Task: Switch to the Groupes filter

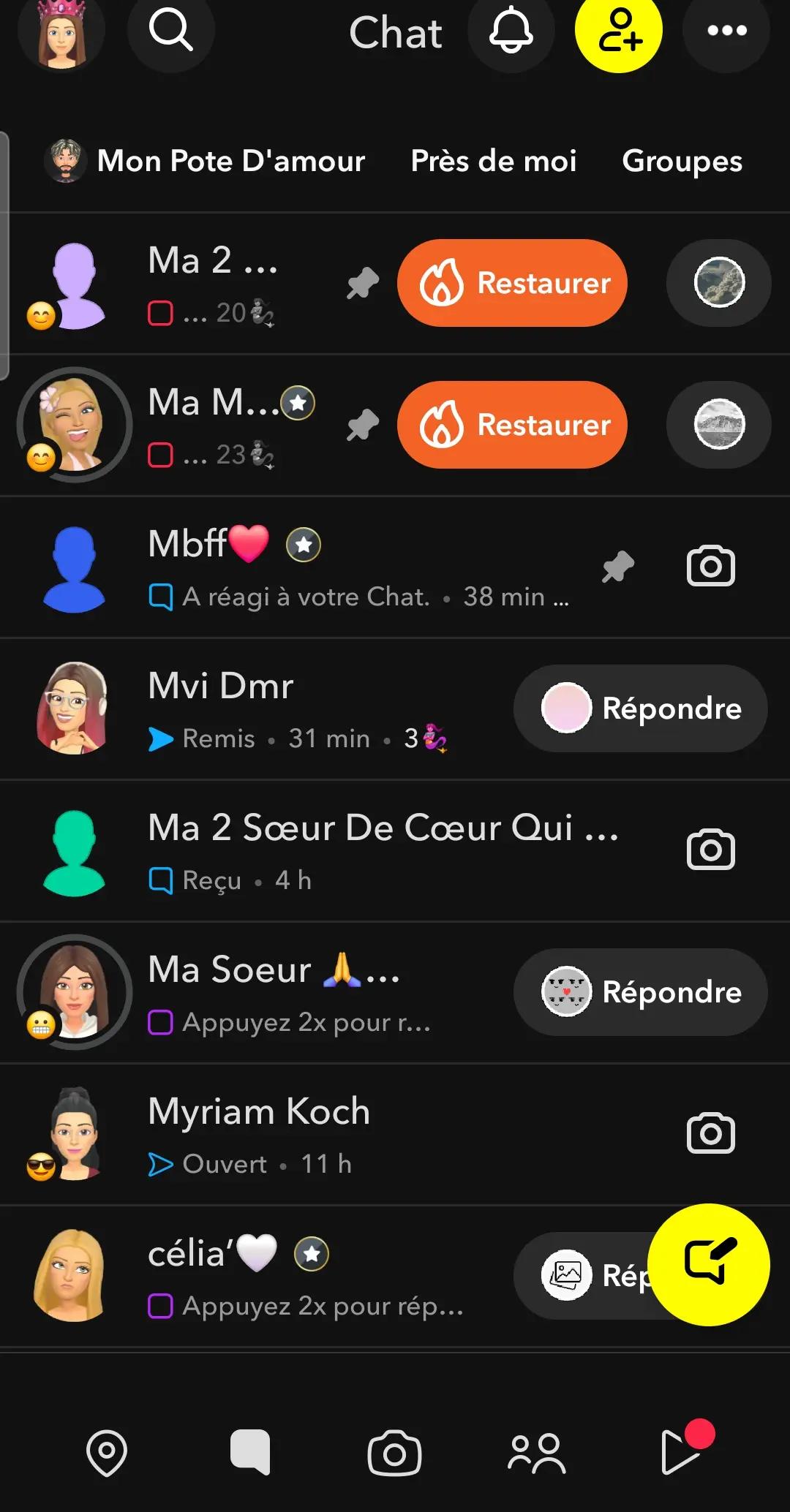Action: coord(682,161)
